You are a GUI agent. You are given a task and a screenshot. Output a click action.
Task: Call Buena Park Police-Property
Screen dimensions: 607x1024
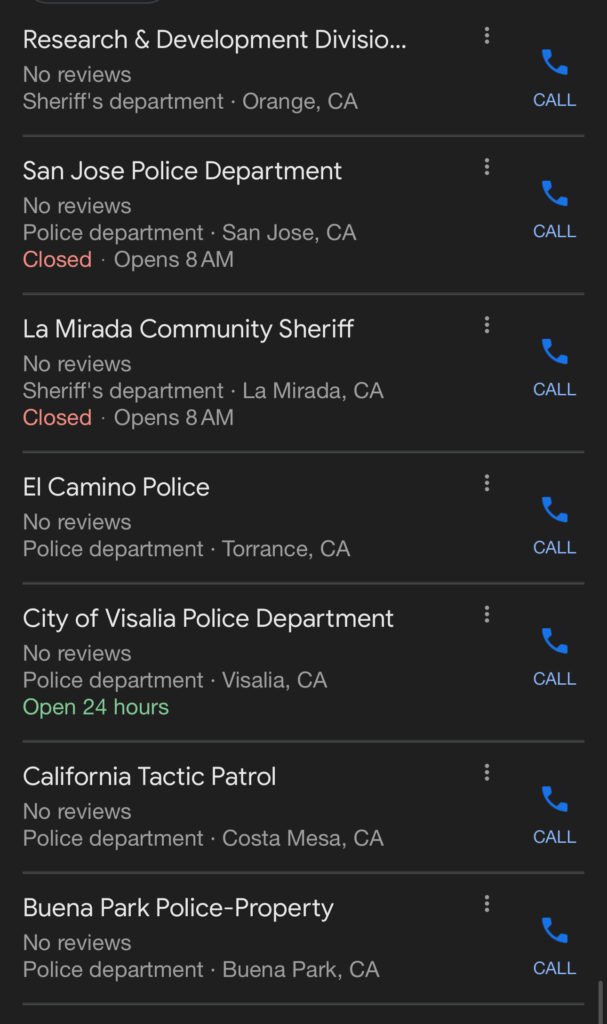(x=554, y=946)
